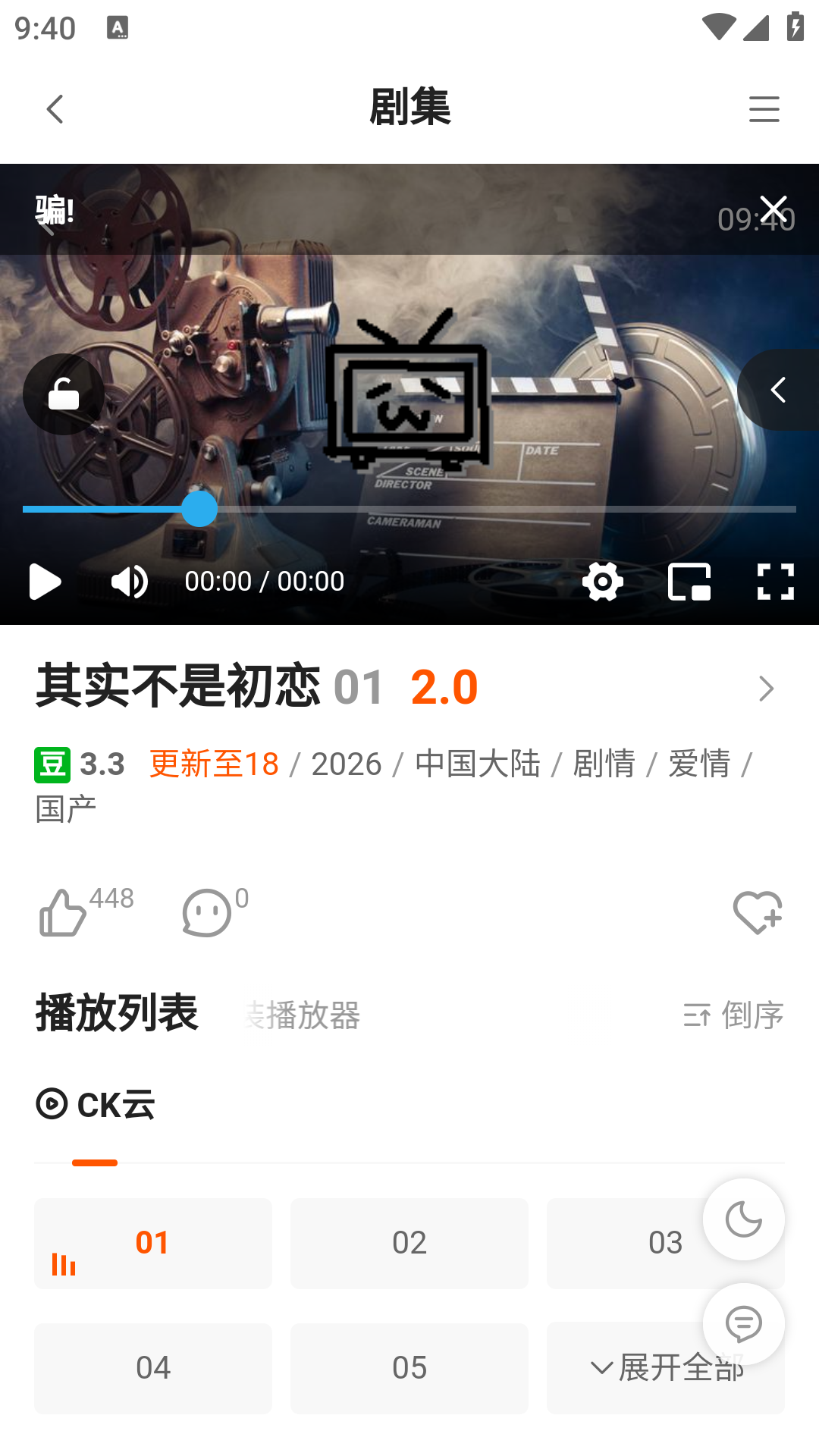The height and width of the screenshot is (1456, 819).
Task: Add drama to favorites with heart icon
Action: coord(757,912)
